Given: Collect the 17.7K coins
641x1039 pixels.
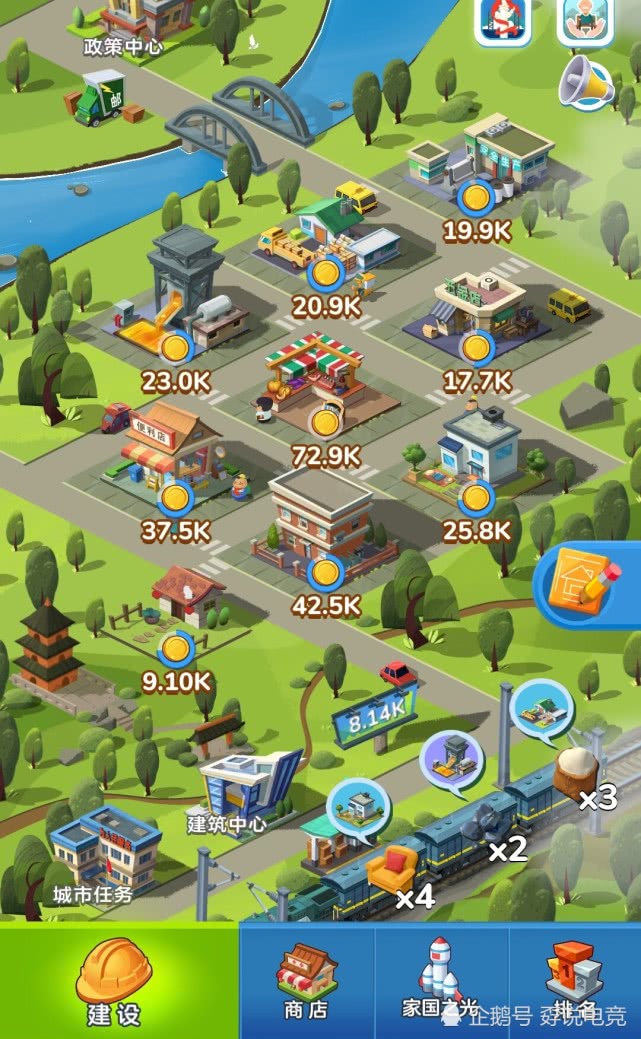Looking at the screenshot, I should (x=475, y=348).
